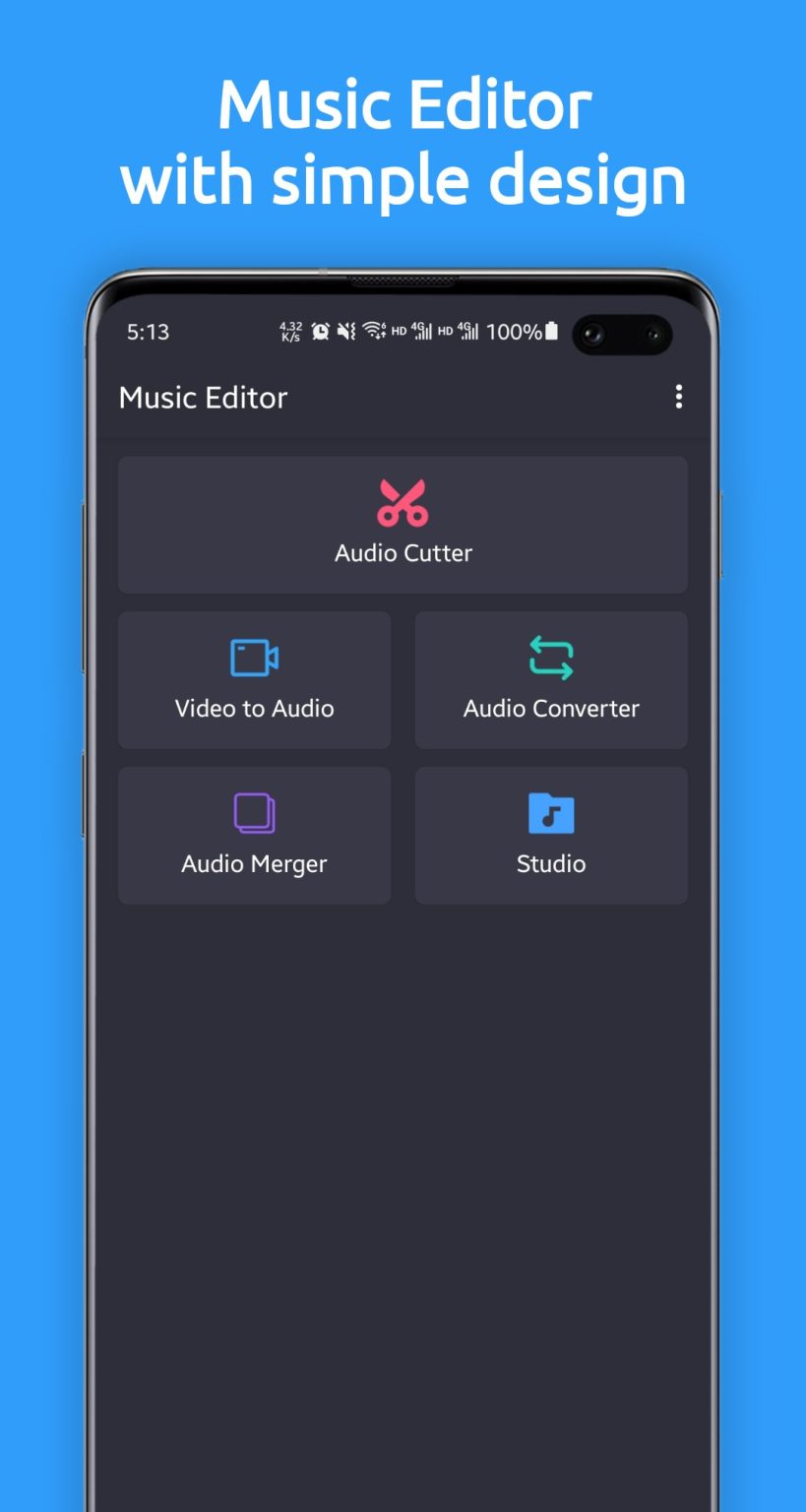Tap the Audio Merger card
The width and height of the screenshot is (806, 1512).
click(x=254, y=835)
